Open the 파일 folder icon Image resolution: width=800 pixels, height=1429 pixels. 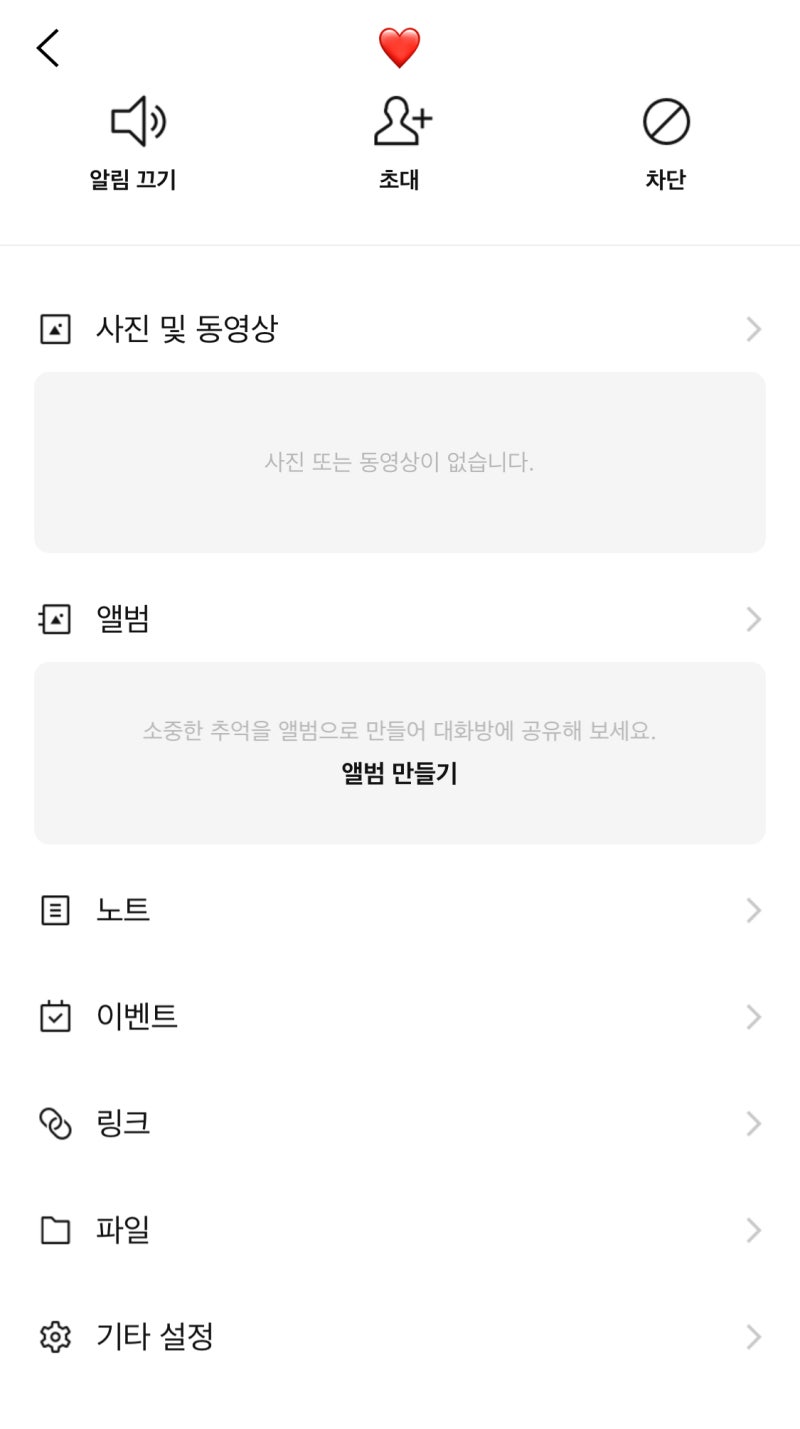click(57, 1230)
